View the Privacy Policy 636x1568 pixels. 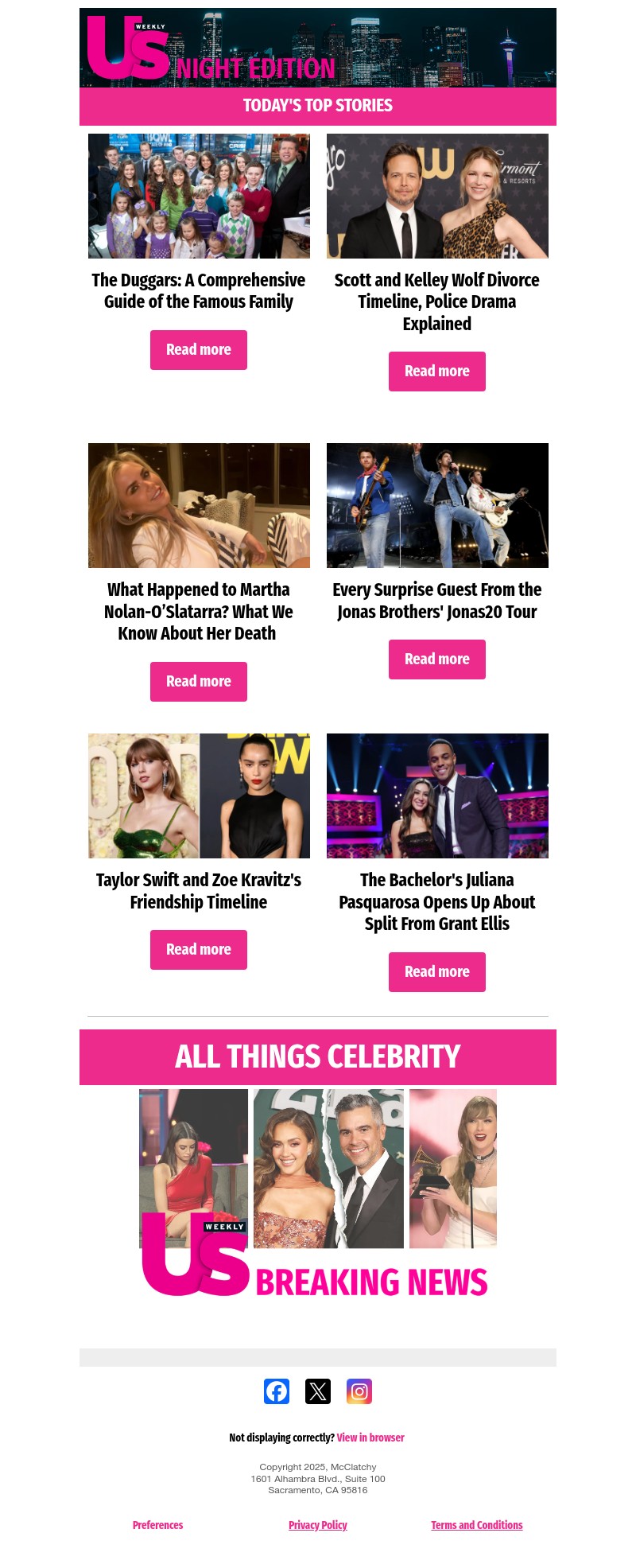[318, 1525]
